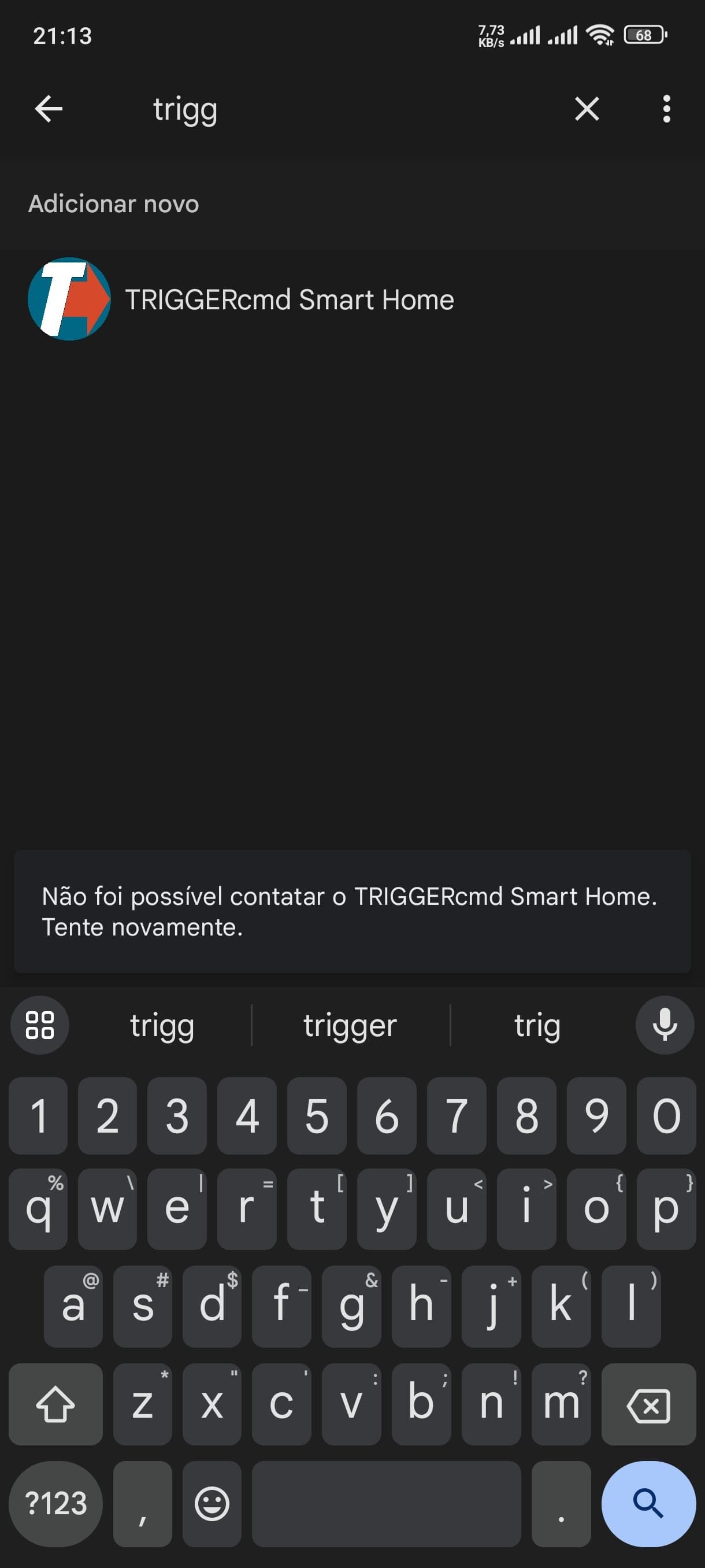Open TRIGGERcmd Smart Home result
This screenshot has width=705, height=1568.
pos(289,299)
